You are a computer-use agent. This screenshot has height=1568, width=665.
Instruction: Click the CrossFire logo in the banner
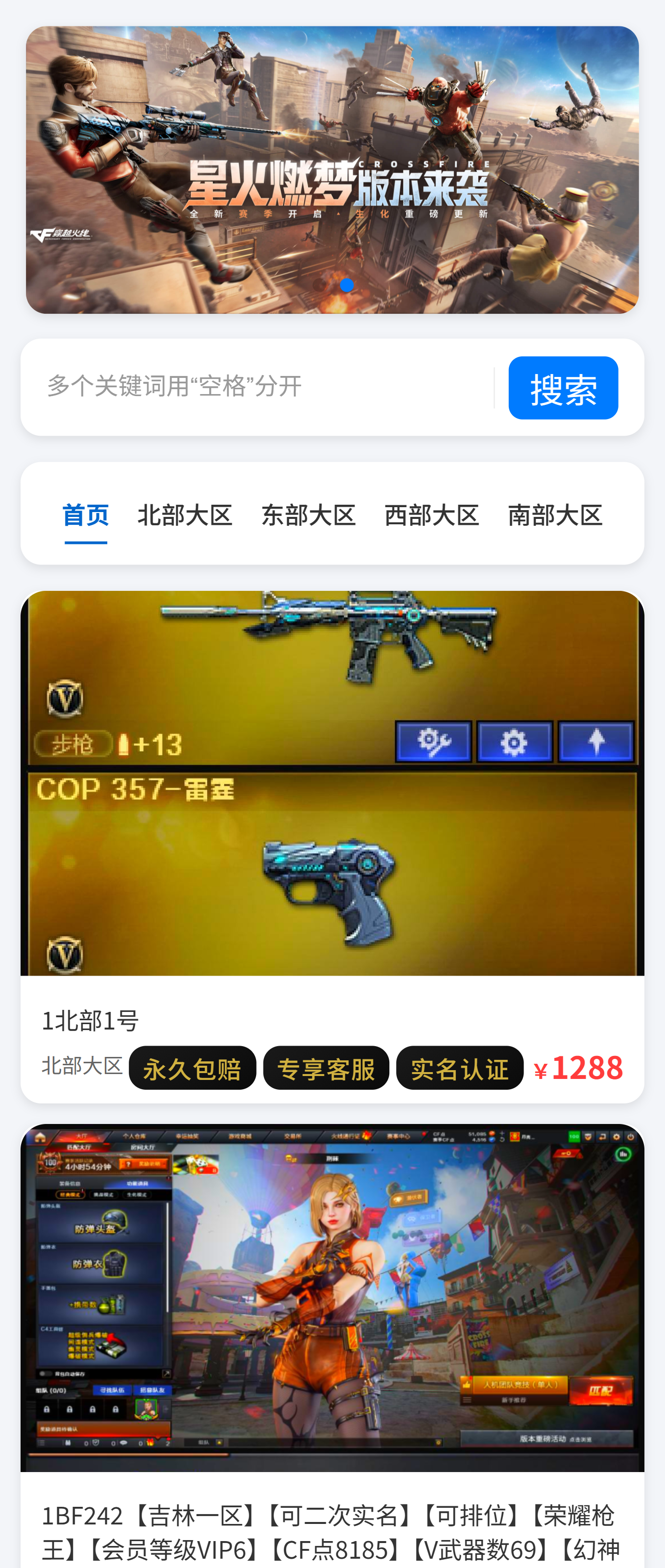pyautogui.click(x=63, y=235)
